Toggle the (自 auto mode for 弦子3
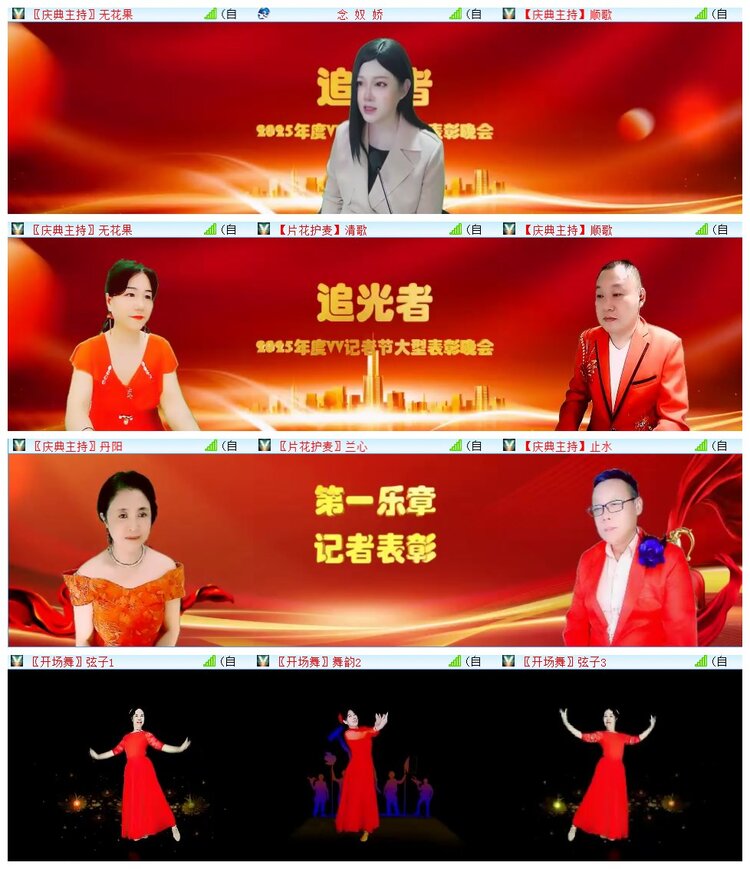The width and height of the screenshot is (750, 869). [722, 662]
